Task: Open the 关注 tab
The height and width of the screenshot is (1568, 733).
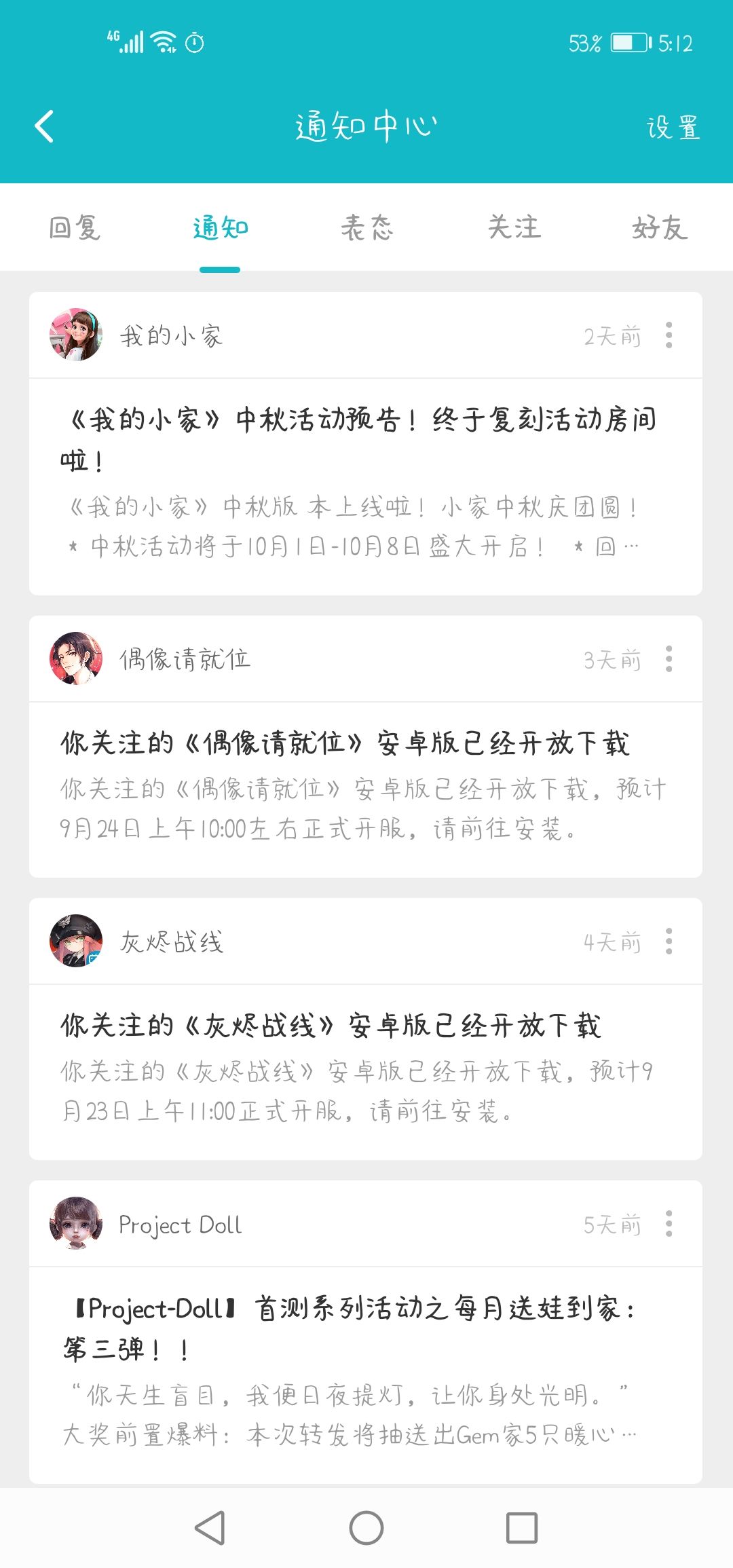Action: point(514,227)
